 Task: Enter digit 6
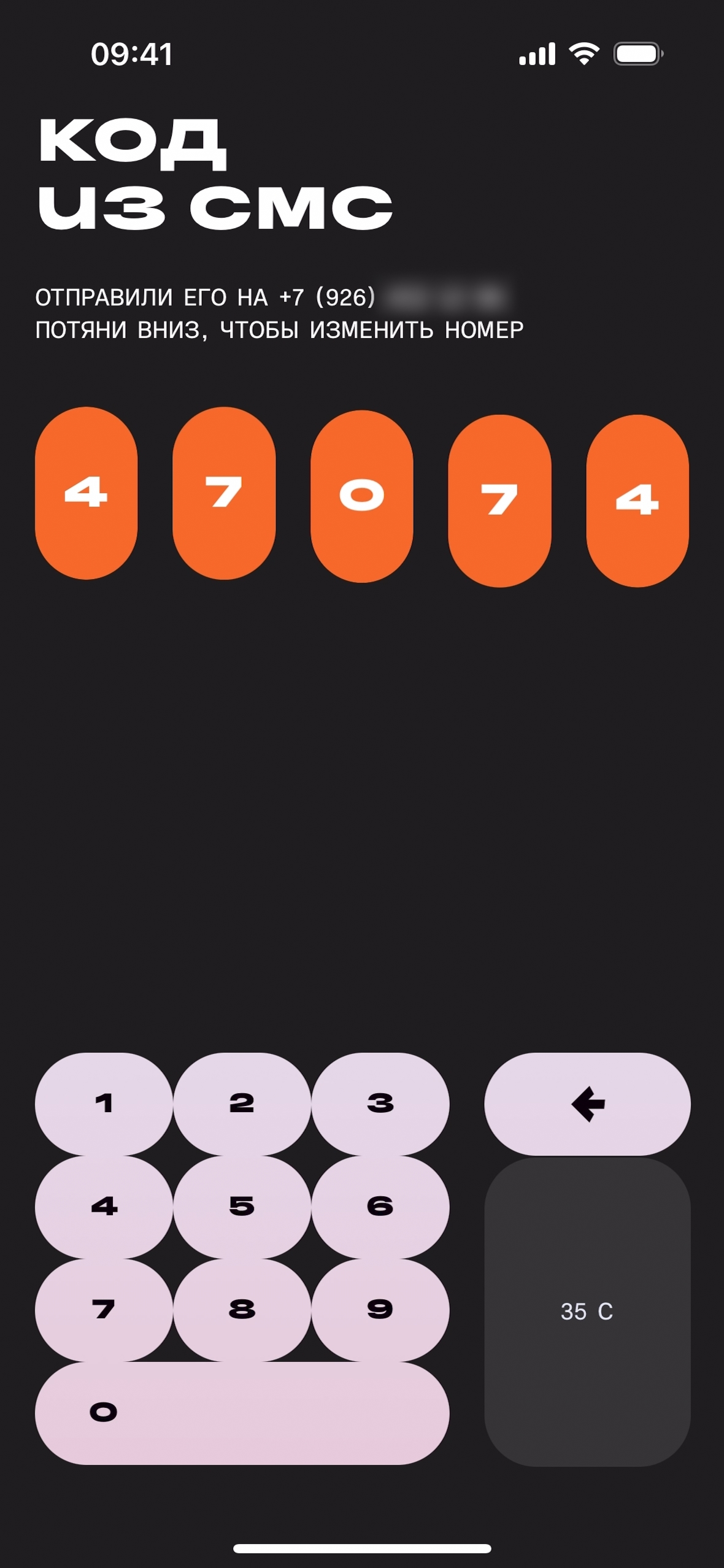(x=380, y=1207)
